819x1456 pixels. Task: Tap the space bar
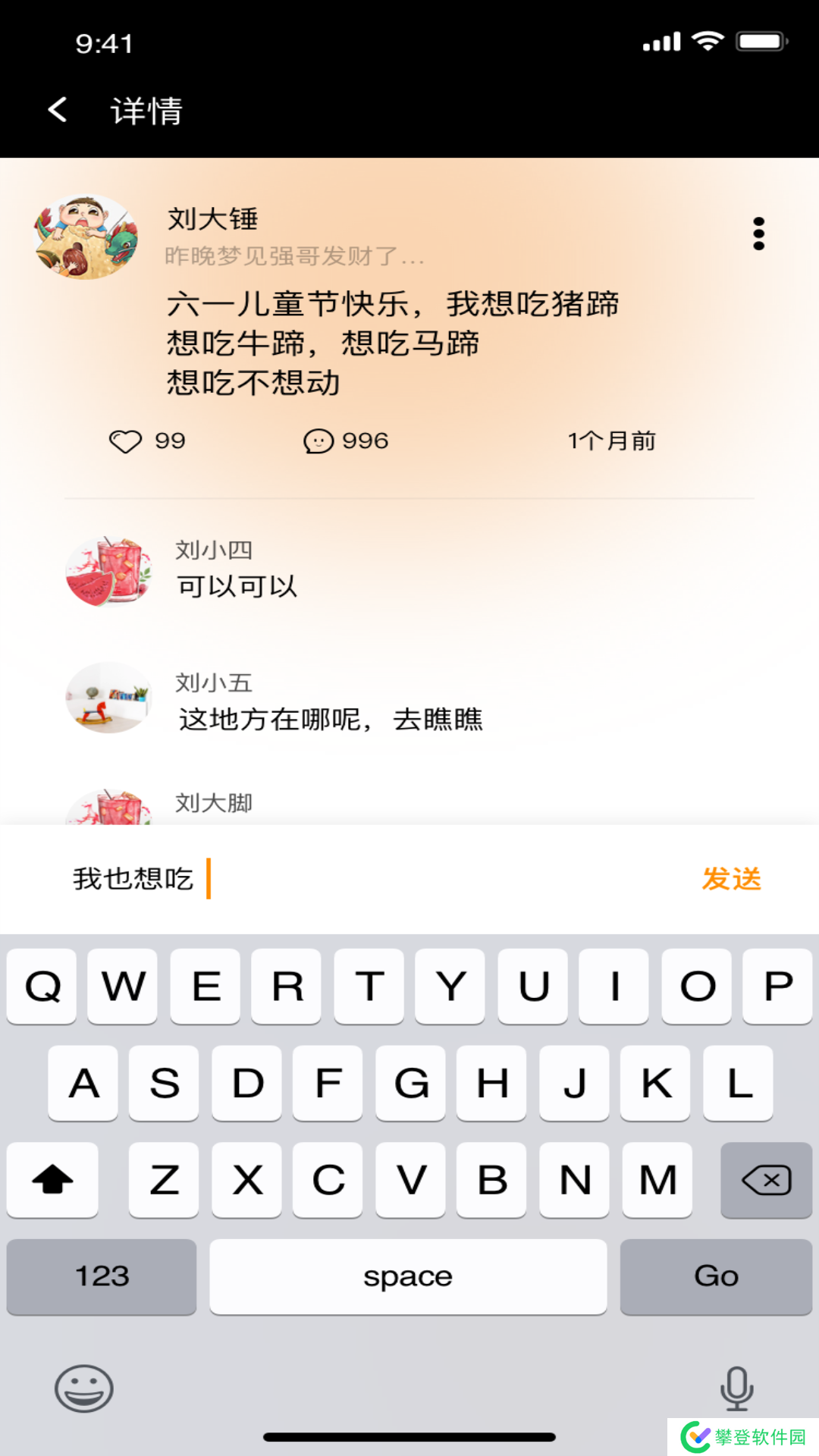[408, 1276]
